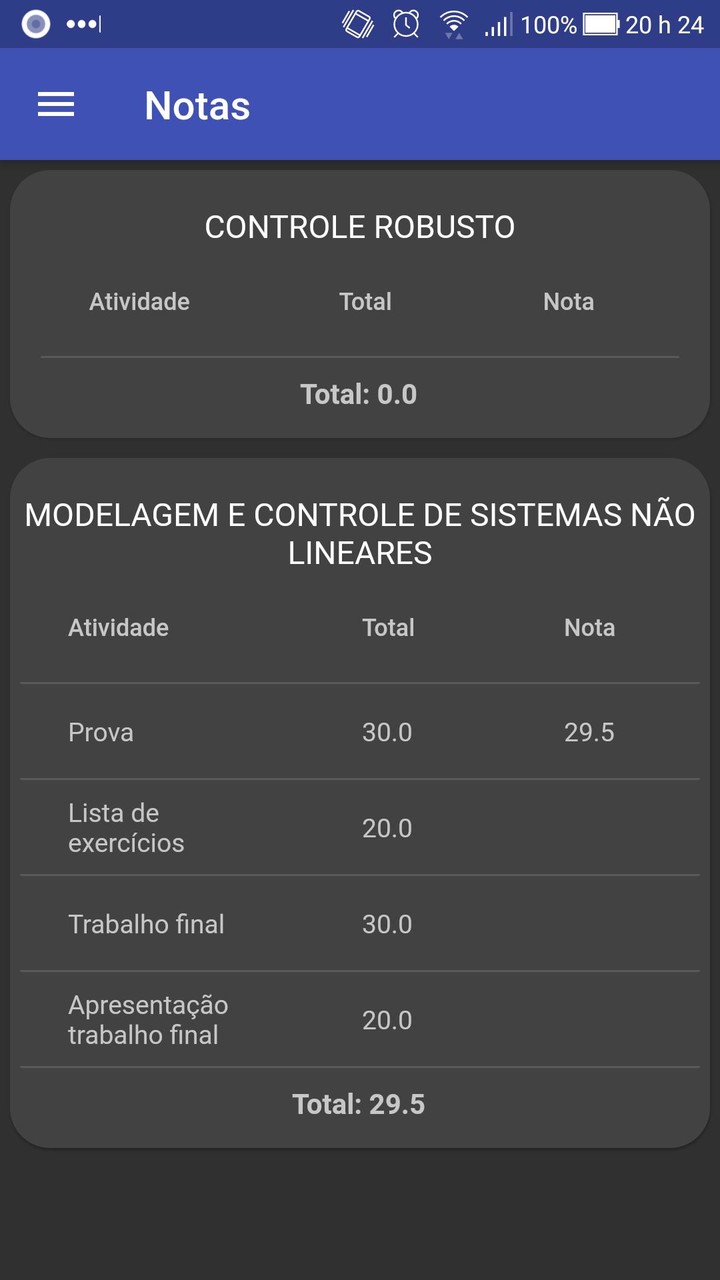Tap the alarm clock icon in status bar
Screen dimensions: 720x1280
coord(404,24)
